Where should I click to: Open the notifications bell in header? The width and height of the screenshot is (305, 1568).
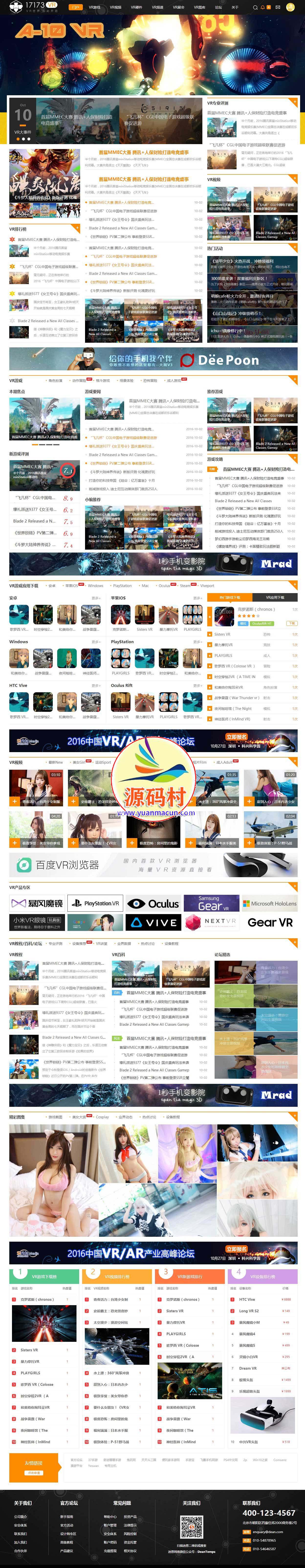coord(262,7)
